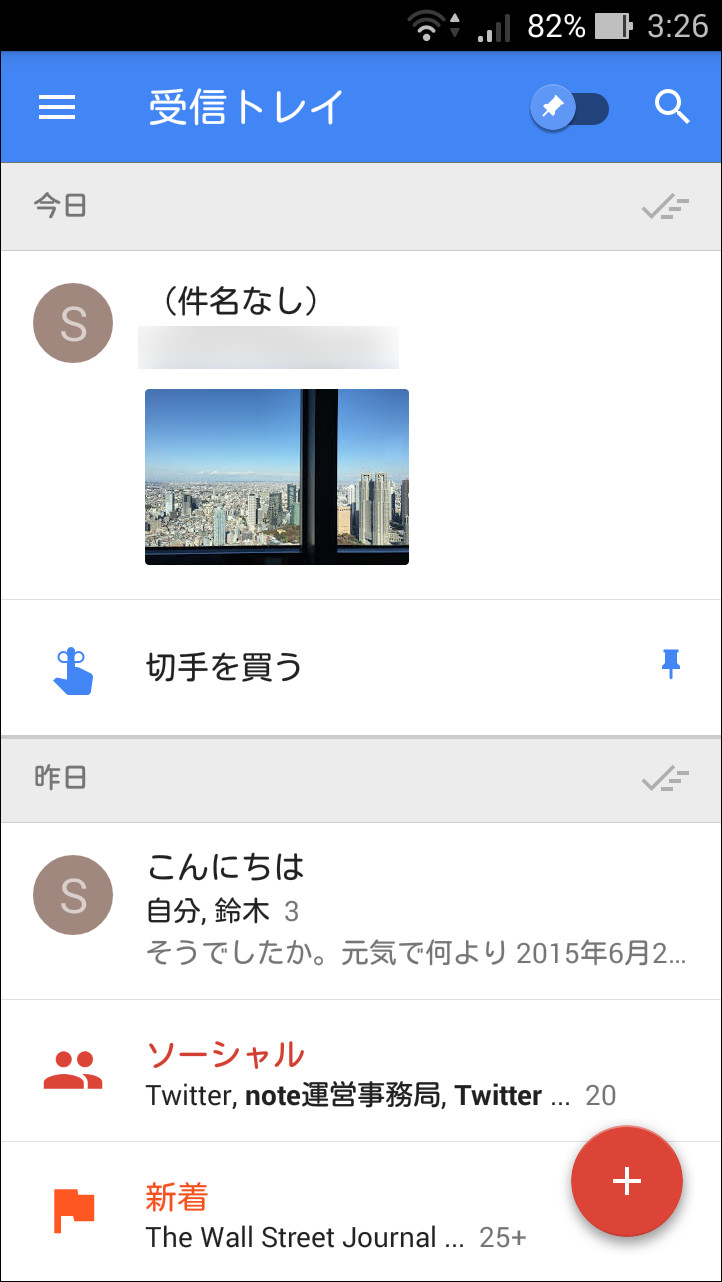Tap the avatar on the こんにちは conversation
This screenshot has height=1282, width=722.
point(72,895)
